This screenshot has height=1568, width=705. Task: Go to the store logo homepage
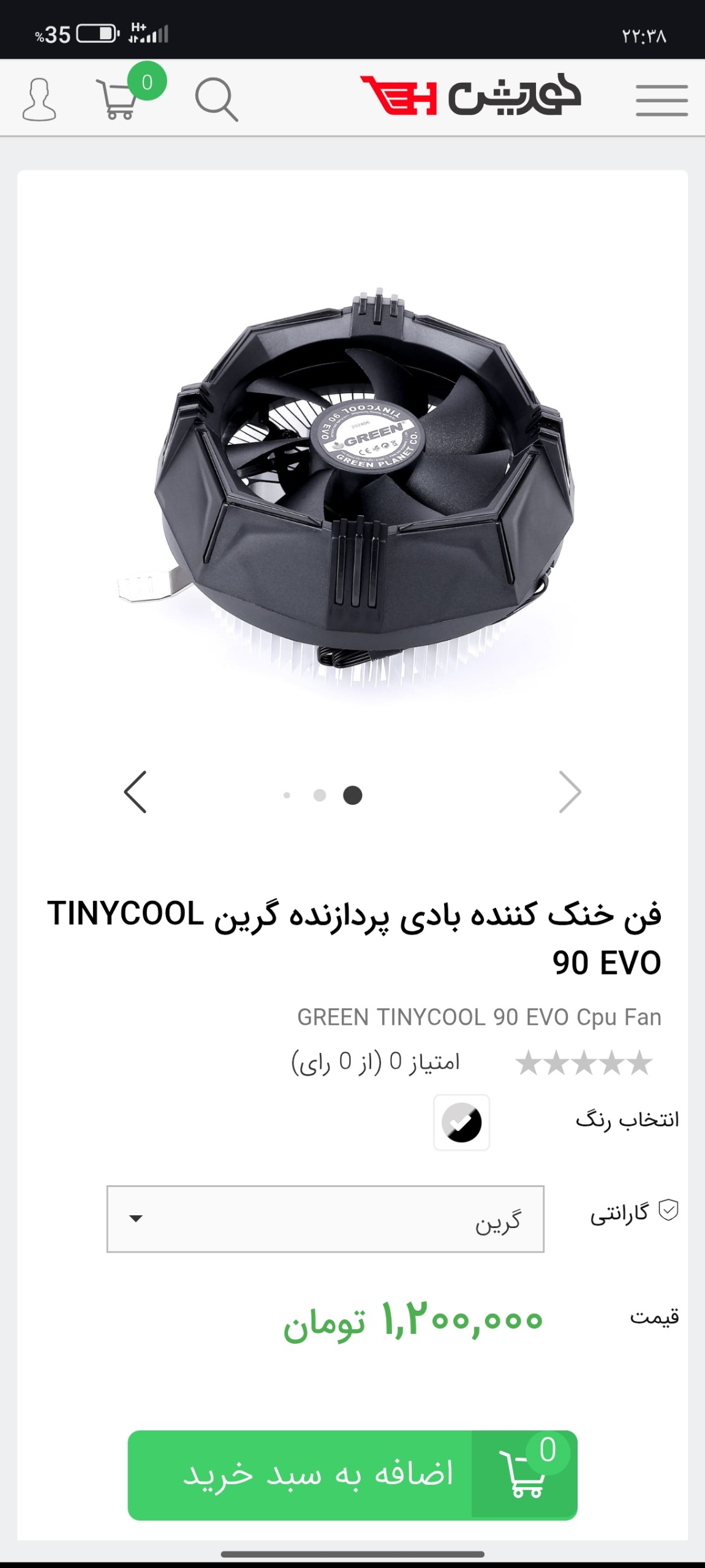pyautogui.click(x=470, y=97)
